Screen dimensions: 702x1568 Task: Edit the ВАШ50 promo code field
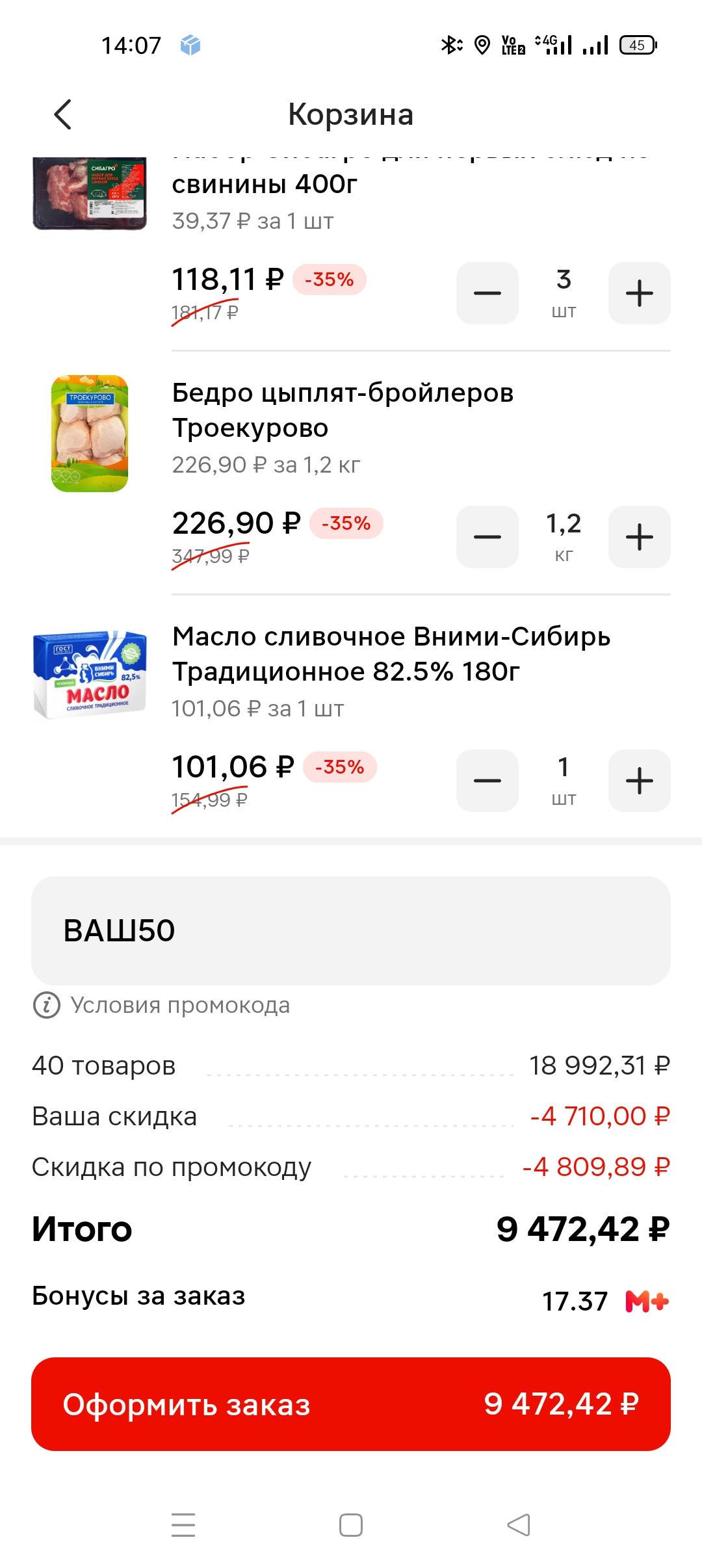(351, 930)
